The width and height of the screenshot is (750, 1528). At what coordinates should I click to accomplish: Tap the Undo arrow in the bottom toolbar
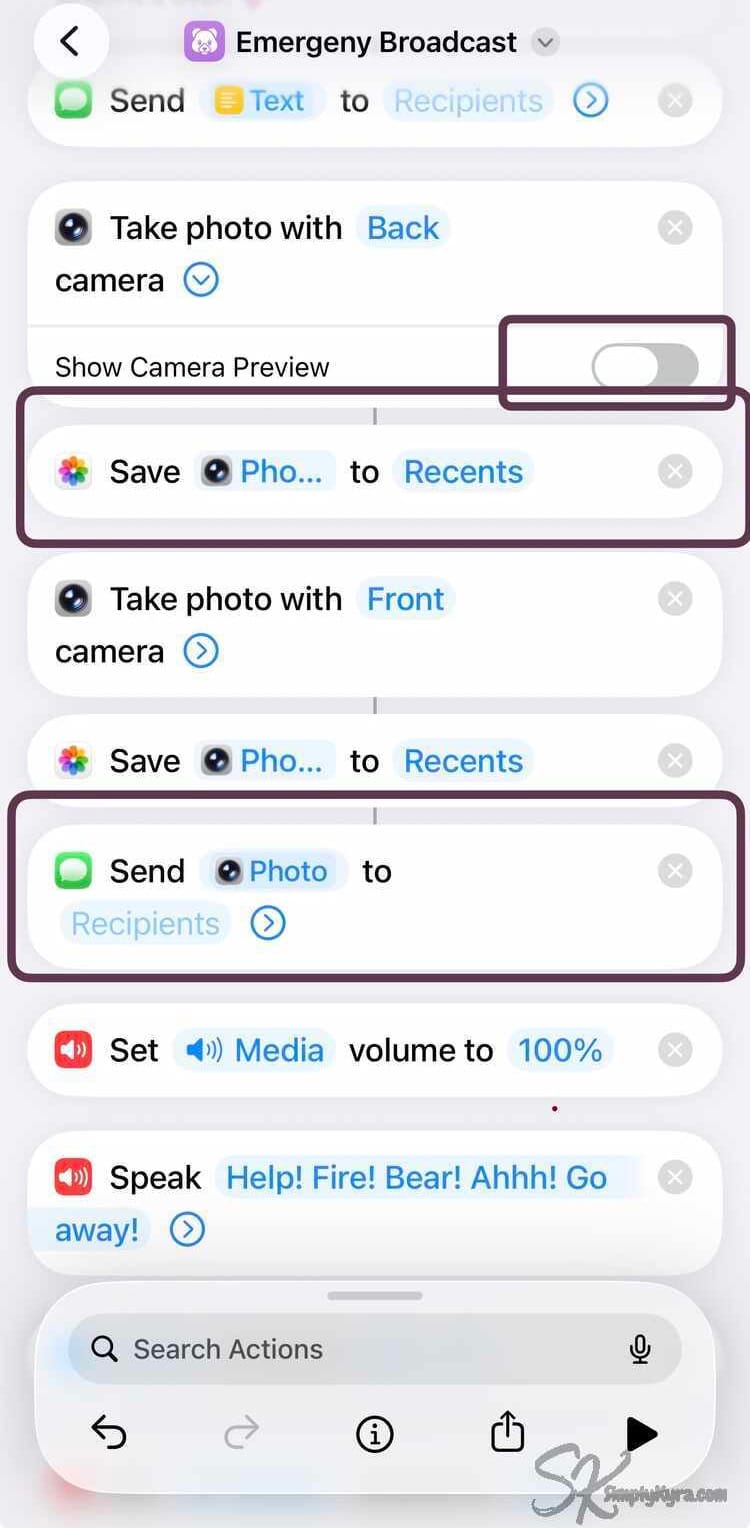point(110,1433)
